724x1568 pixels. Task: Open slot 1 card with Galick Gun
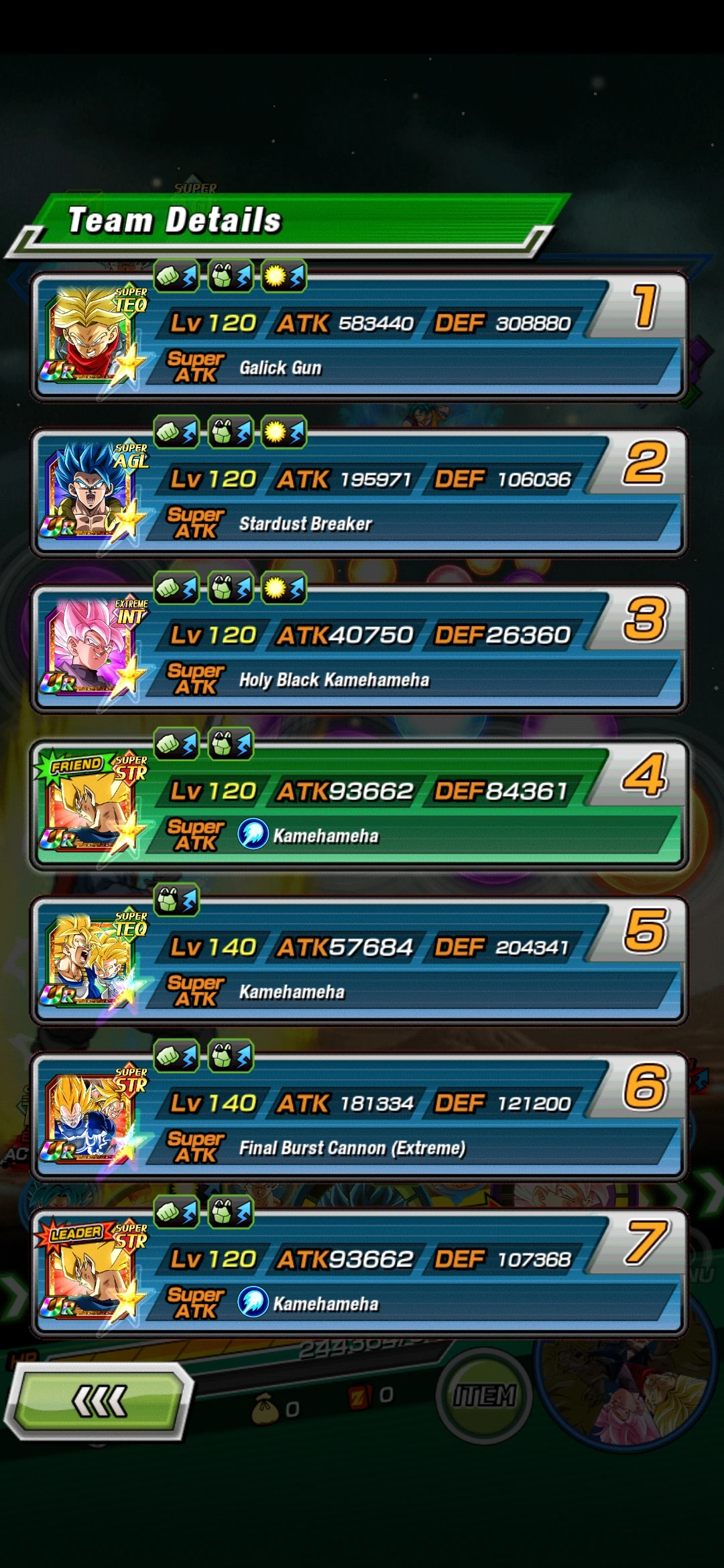(x=359, y=338)
